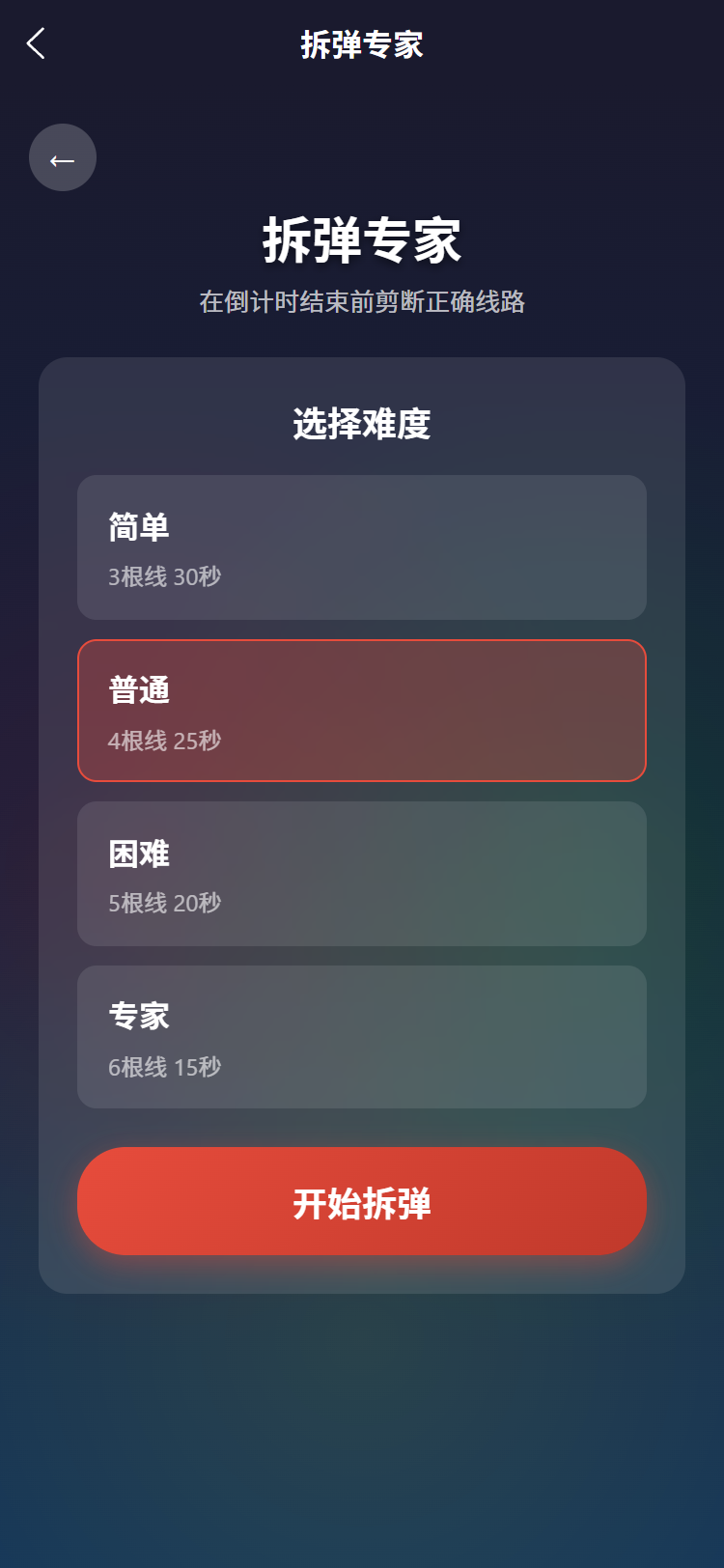Click the 开始拆弹 start button
This screenshot has height=1568, width=724.
361,1202
